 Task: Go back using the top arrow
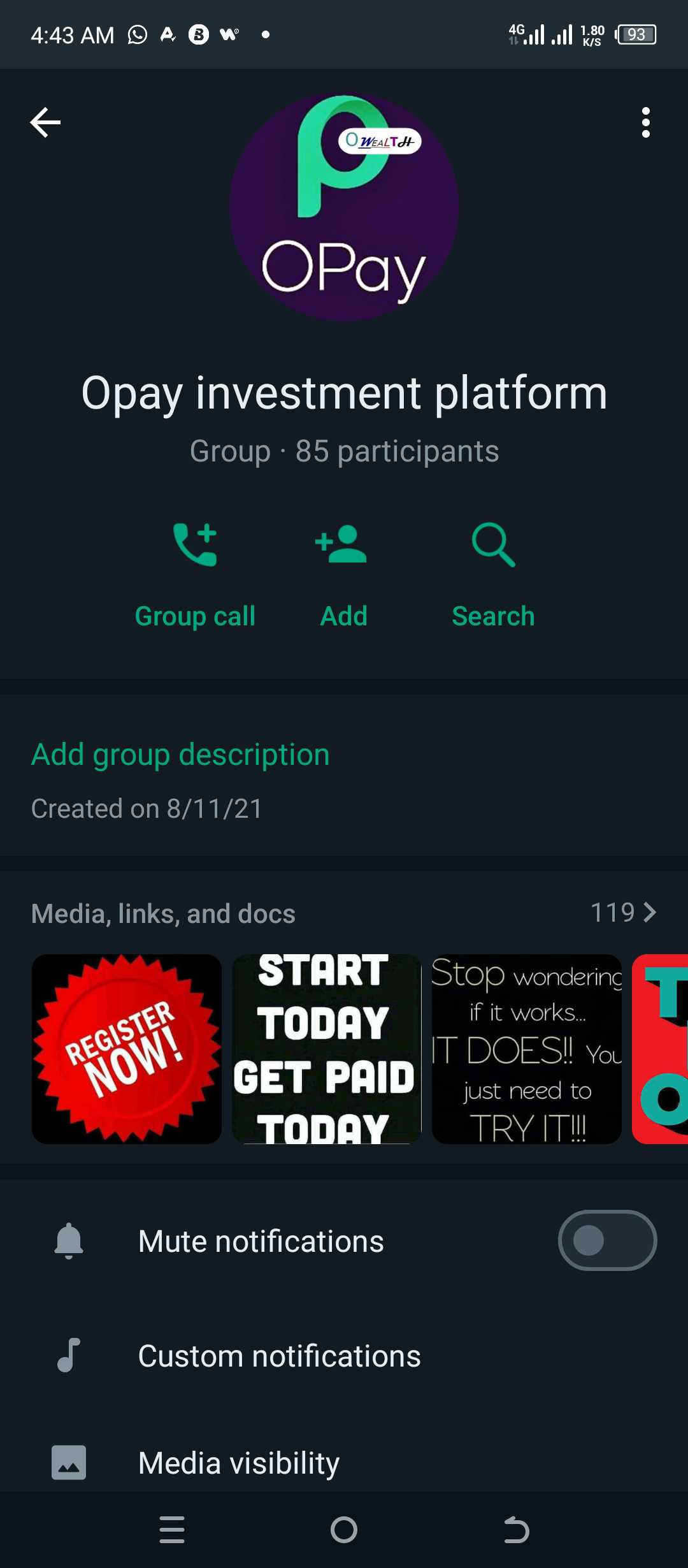click(x=45, y=122)
